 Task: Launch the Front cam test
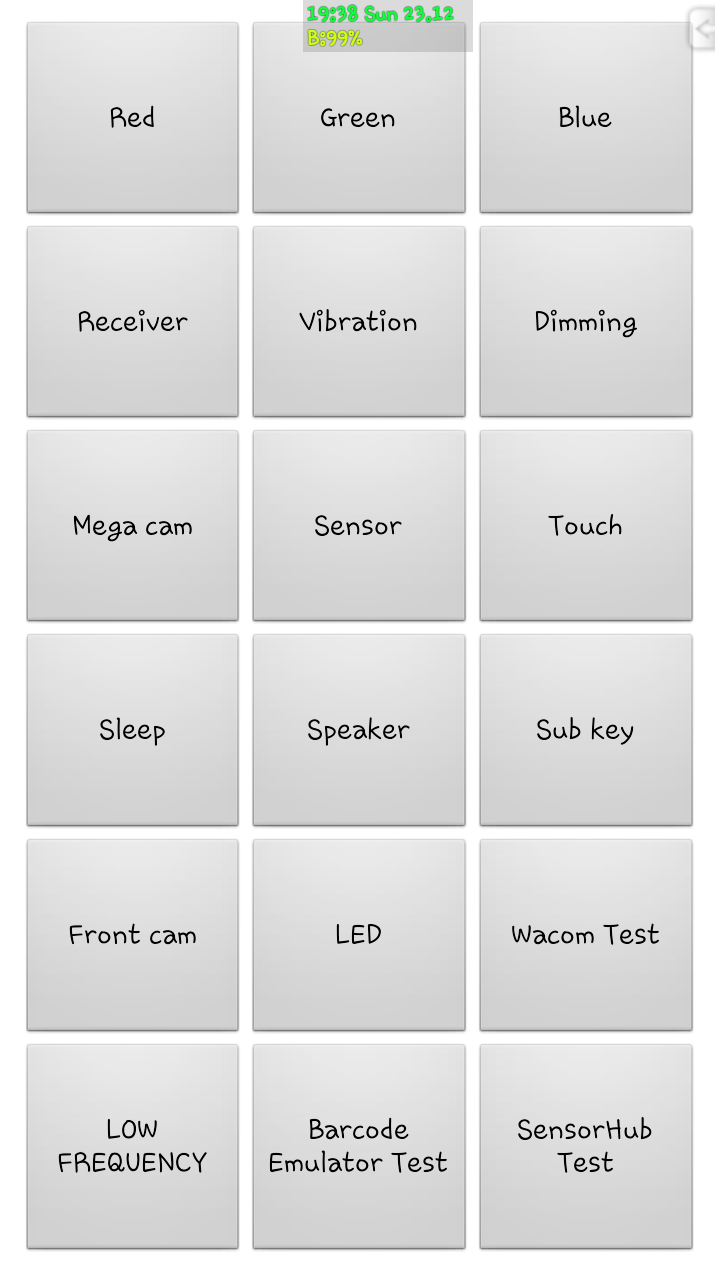[133, 935]
